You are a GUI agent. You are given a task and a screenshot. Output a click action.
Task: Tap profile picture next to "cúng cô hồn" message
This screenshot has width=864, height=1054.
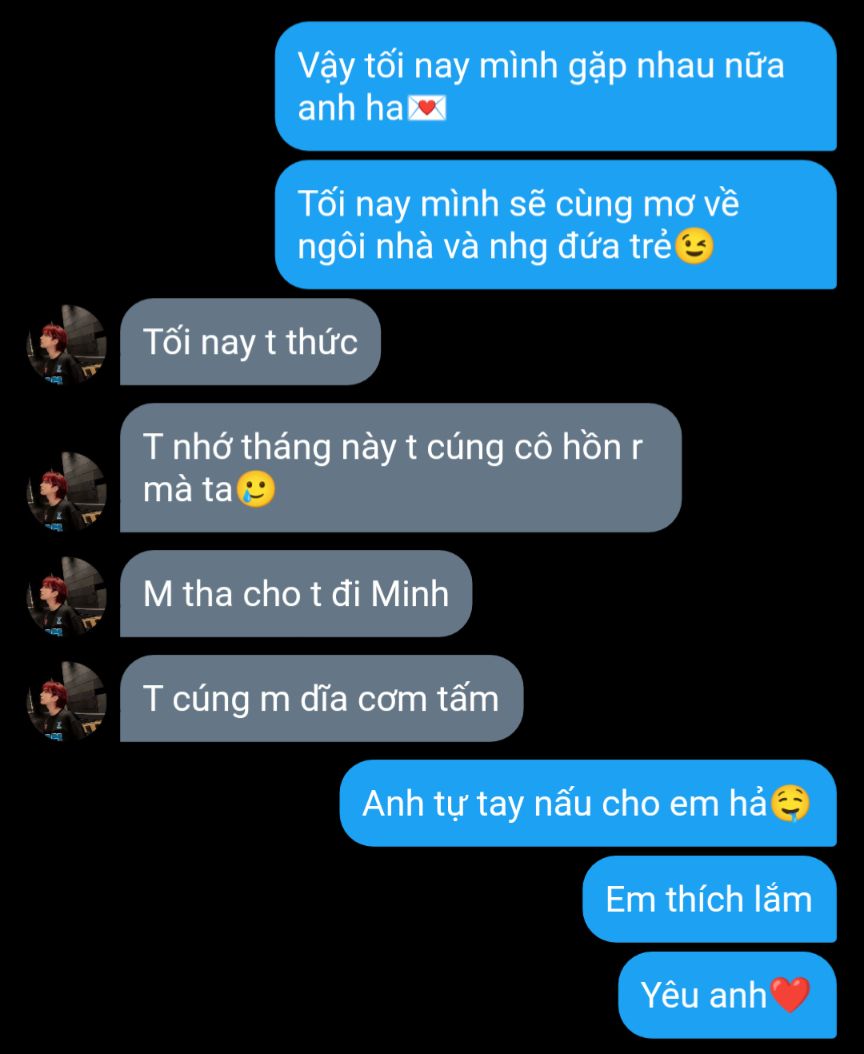(x=66, y=491)
